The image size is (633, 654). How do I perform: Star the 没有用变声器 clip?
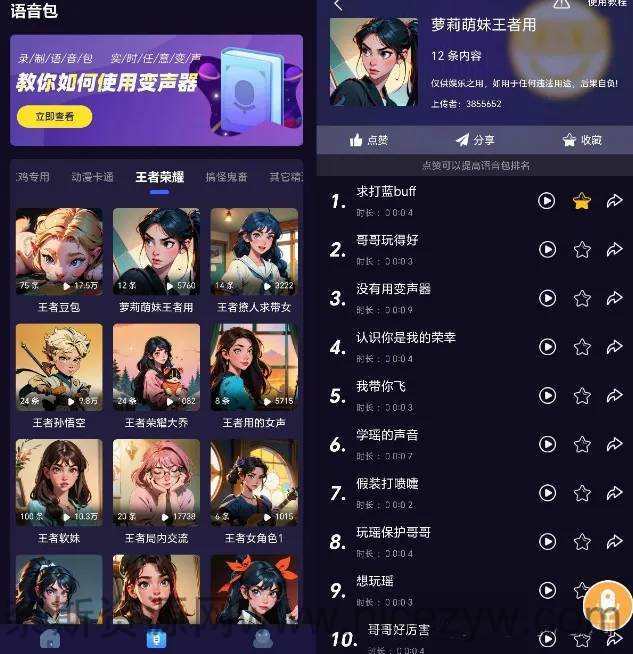pos(582,298)
